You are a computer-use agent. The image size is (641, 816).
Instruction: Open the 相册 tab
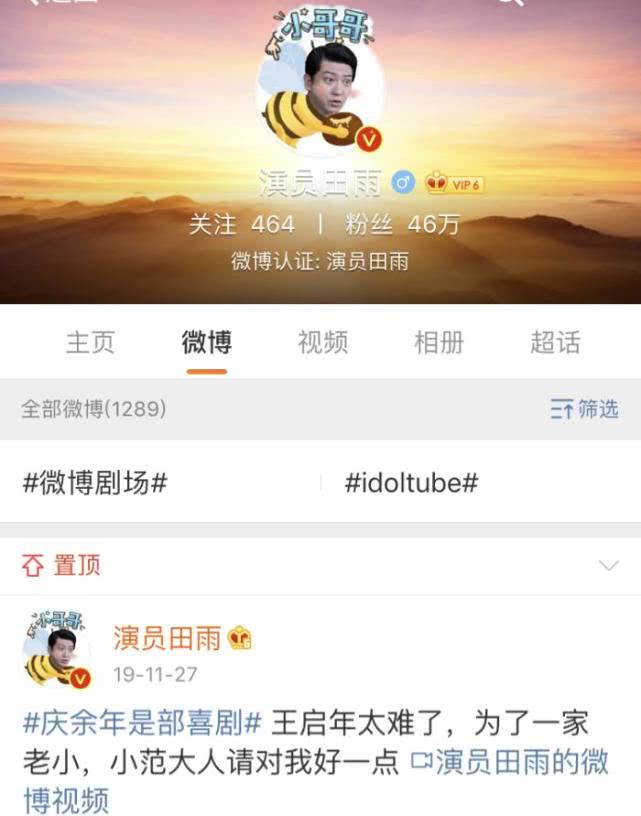click(438, 343)
